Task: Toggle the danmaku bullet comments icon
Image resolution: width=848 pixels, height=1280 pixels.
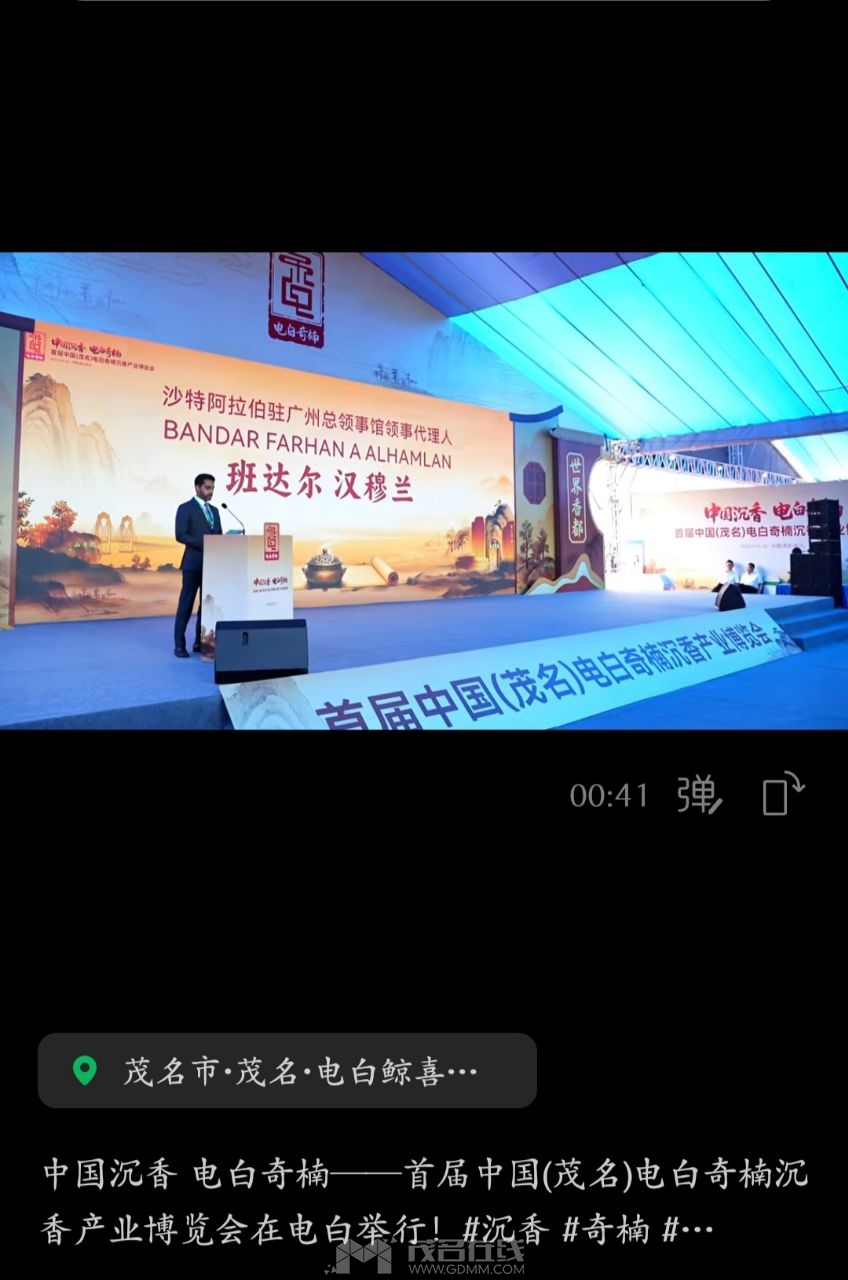Action: tap(699, 795)
